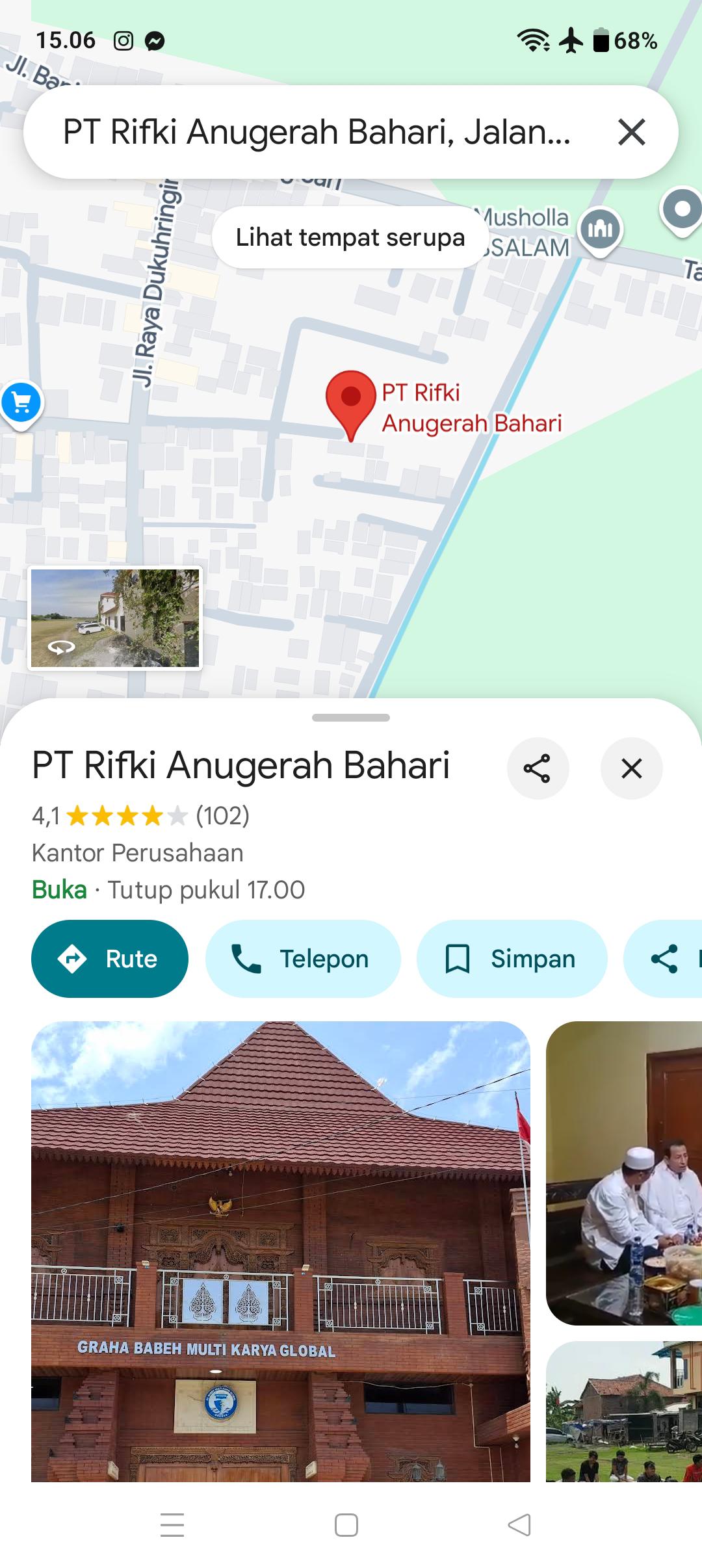Save this place with Simpan

click(512, 959)
